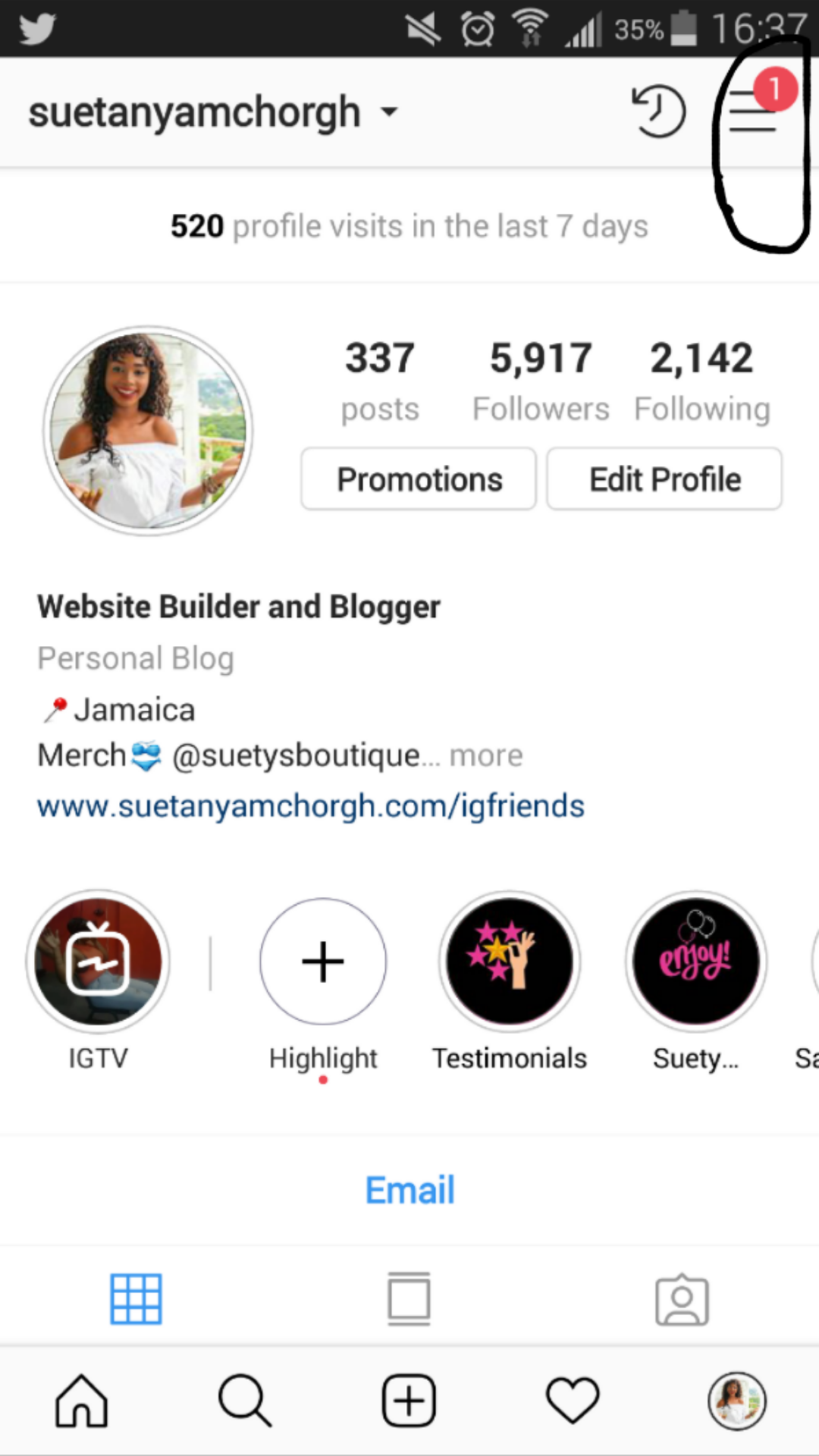The height and width of the screenshot is (1456, 819).
Task: Open the account switcher next to suetanyamchorgh
Action: (389, 112)
